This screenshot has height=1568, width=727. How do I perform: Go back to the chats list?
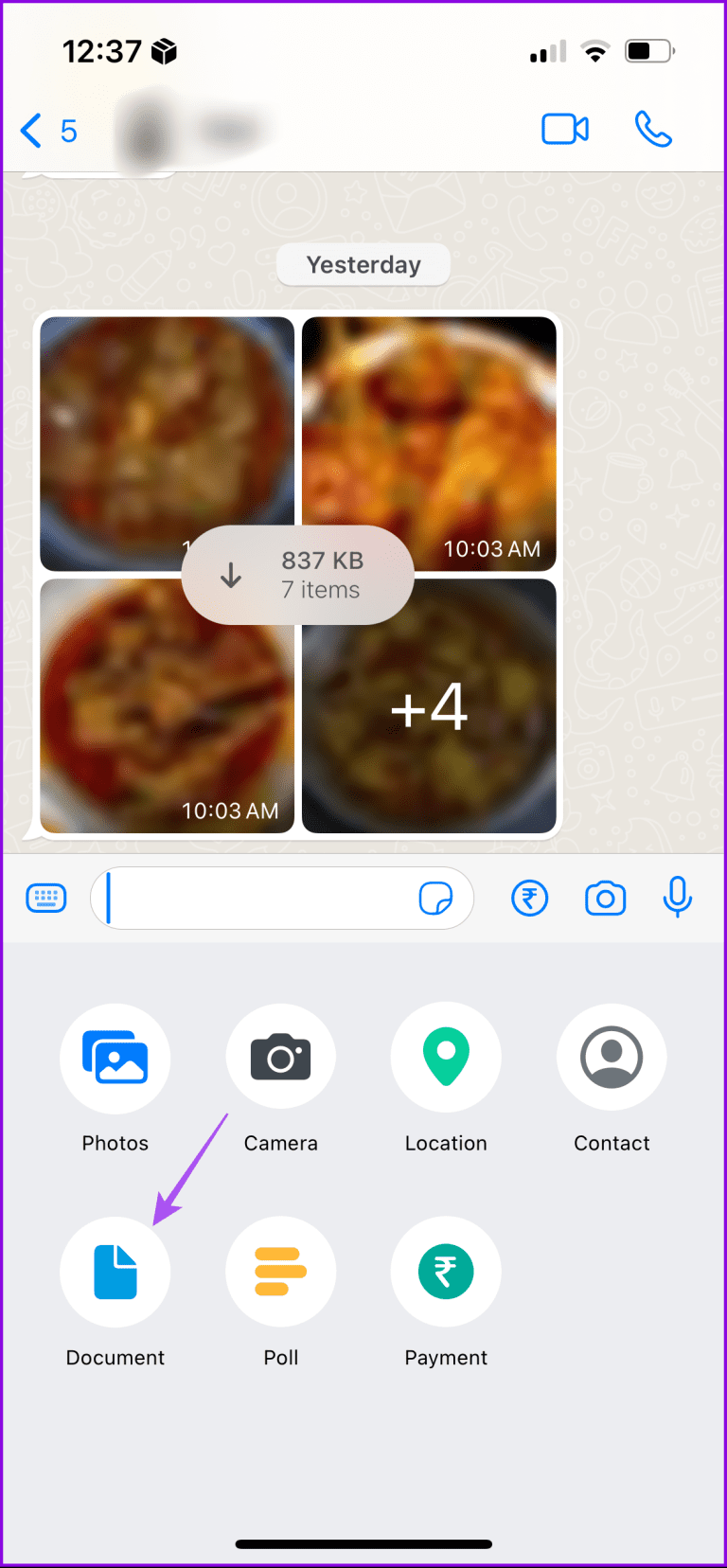coord(28,130)
